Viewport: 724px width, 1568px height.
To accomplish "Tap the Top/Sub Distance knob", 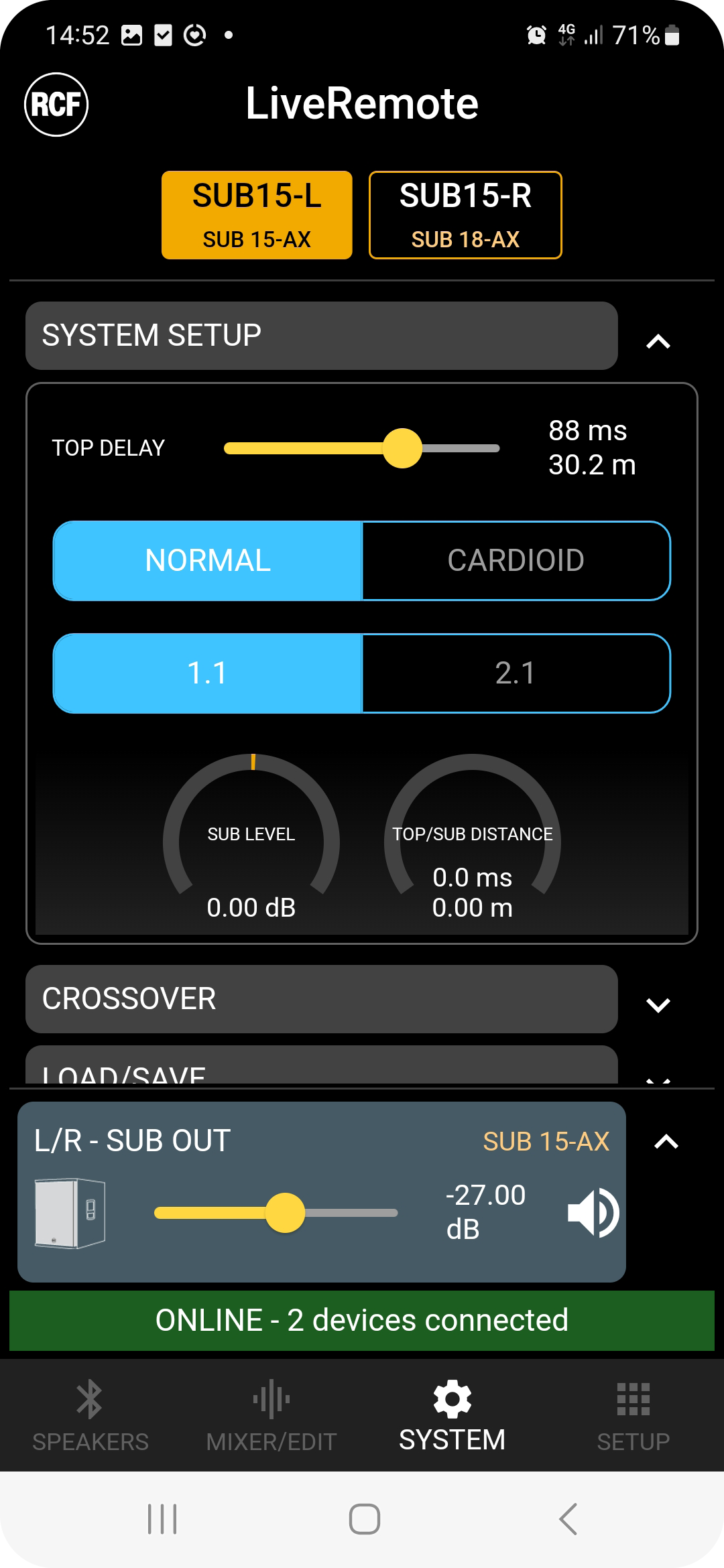I will 473,841.
